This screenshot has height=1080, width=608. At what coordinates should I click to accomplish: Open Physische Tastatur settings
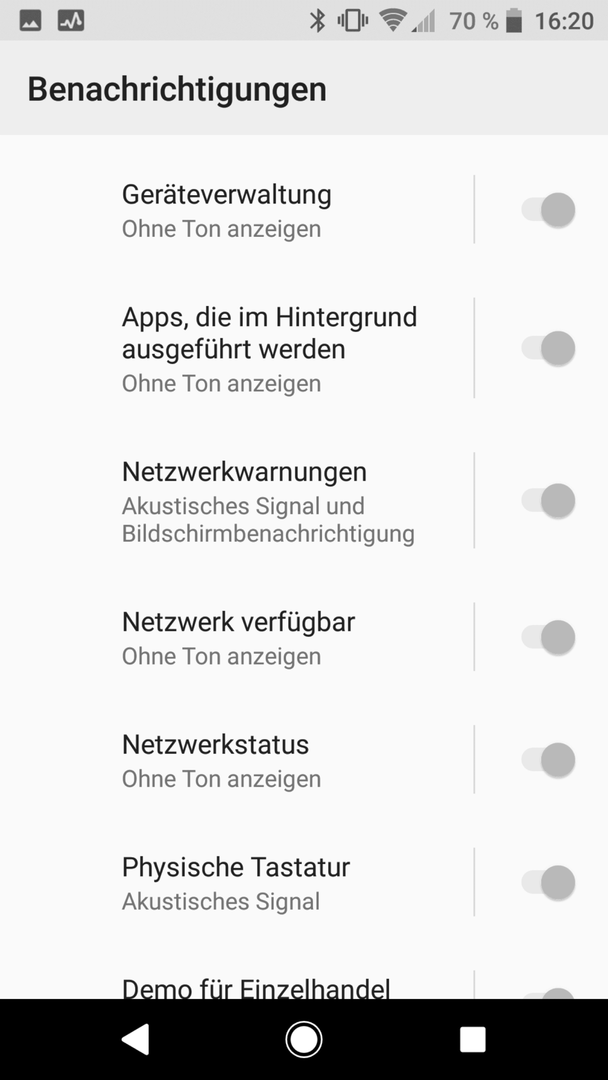237,882
